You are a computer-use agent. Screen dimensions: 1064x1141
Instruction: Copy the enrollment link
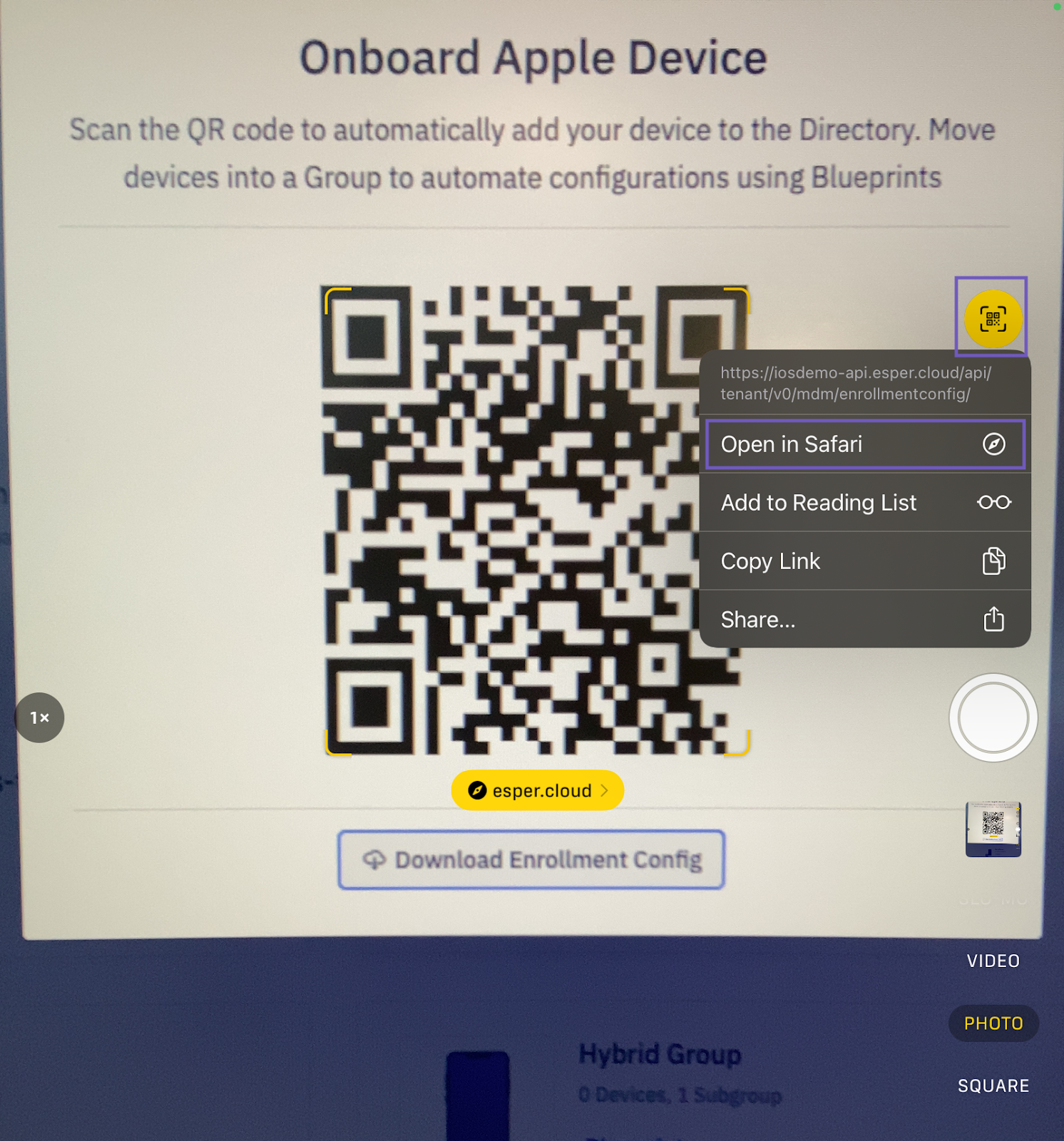click(x=864, y=561)
